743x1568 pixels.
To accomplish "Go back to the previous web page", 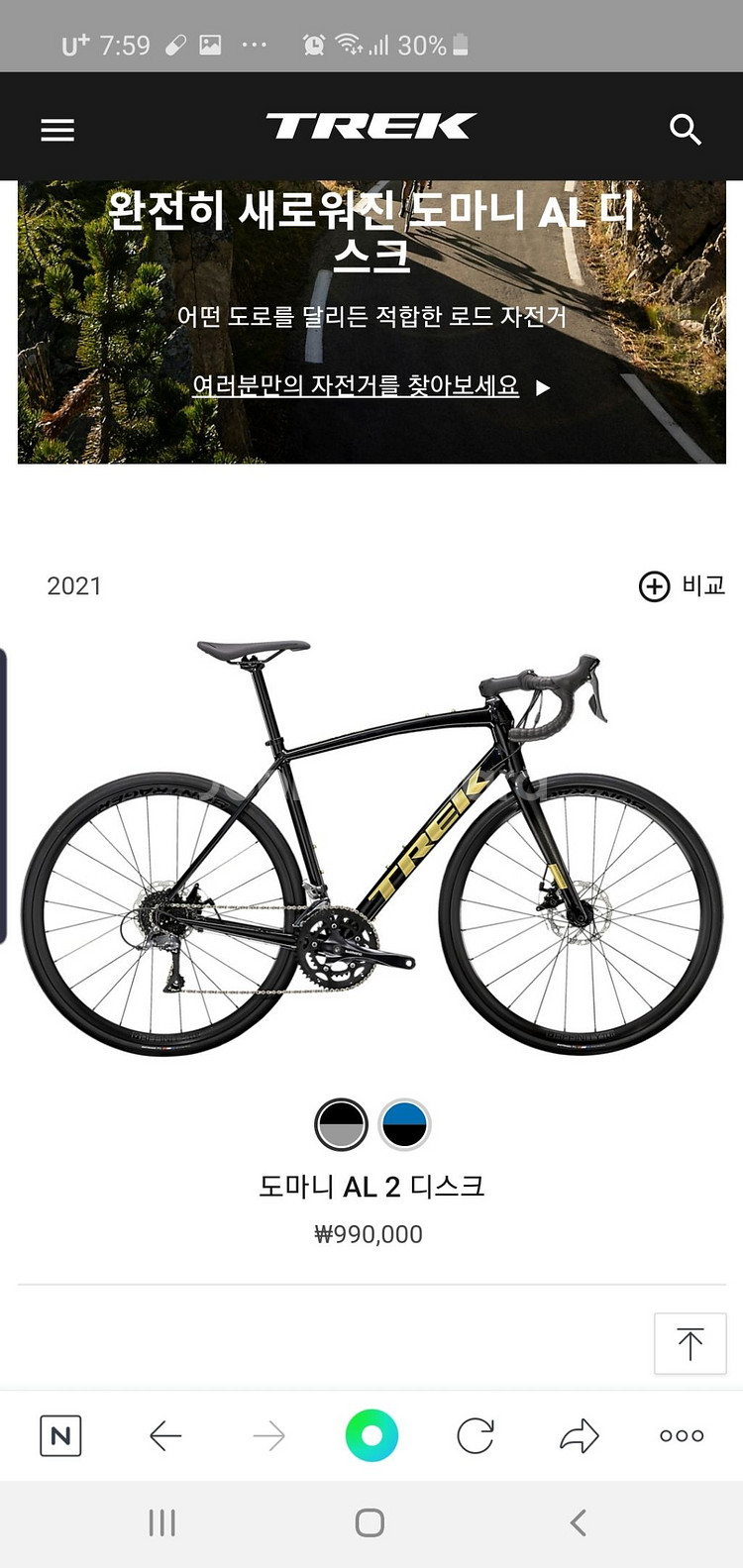I will coord(164,1435).
